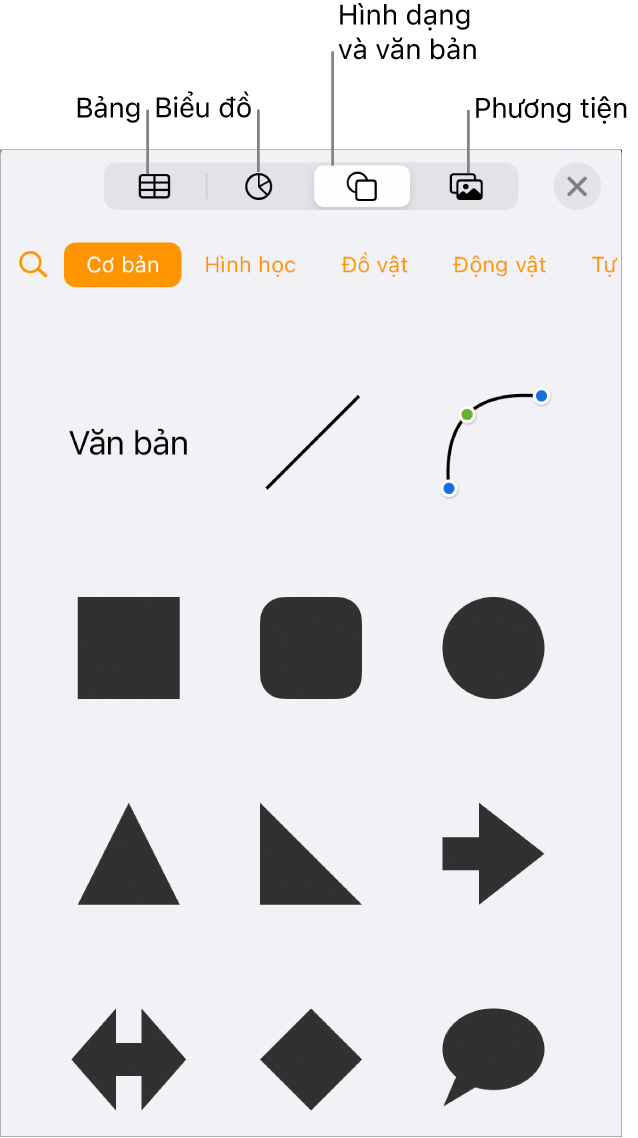Search shapes with the magnifier icon
The height and width of the screenshot is (1138, 638).
click(34, 265)
